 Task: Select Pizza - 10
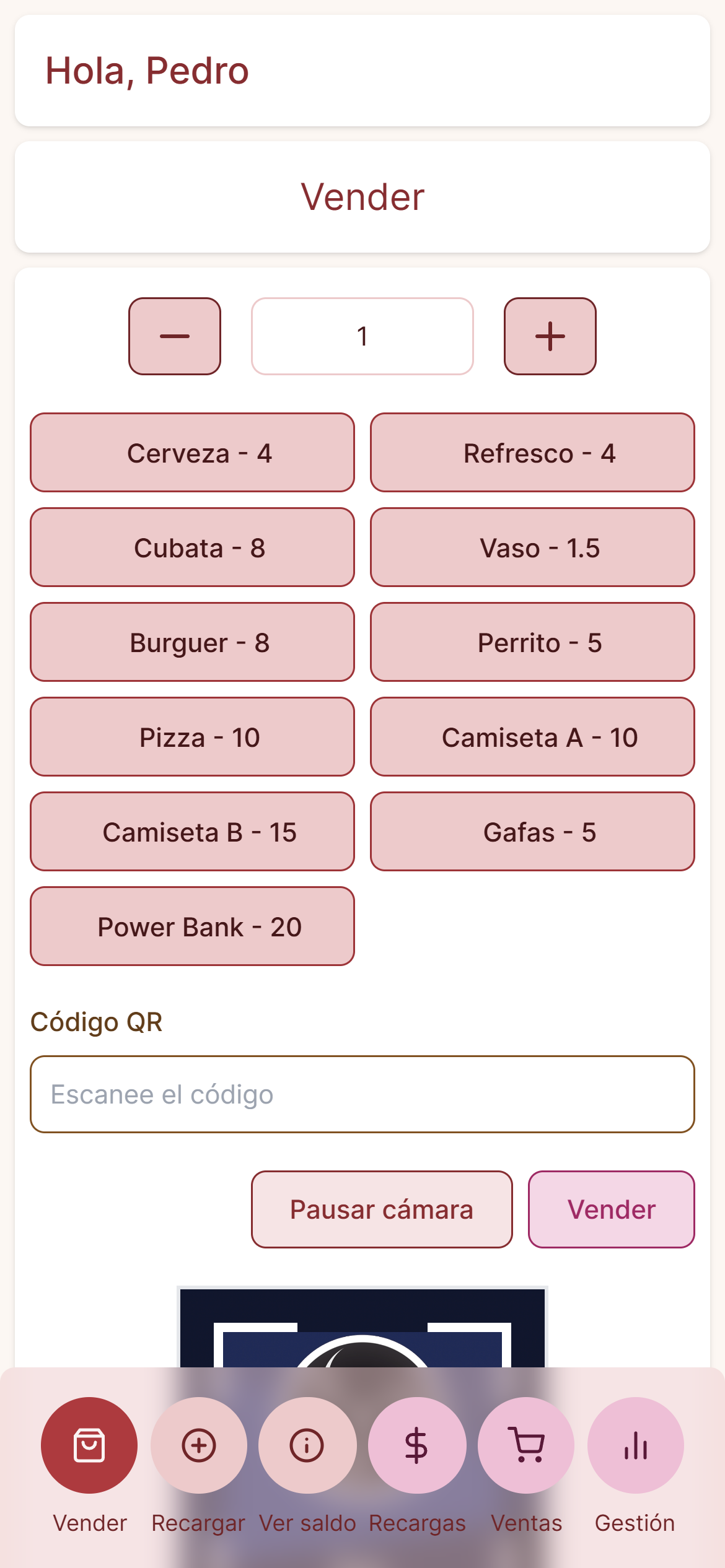click(193, 737)
